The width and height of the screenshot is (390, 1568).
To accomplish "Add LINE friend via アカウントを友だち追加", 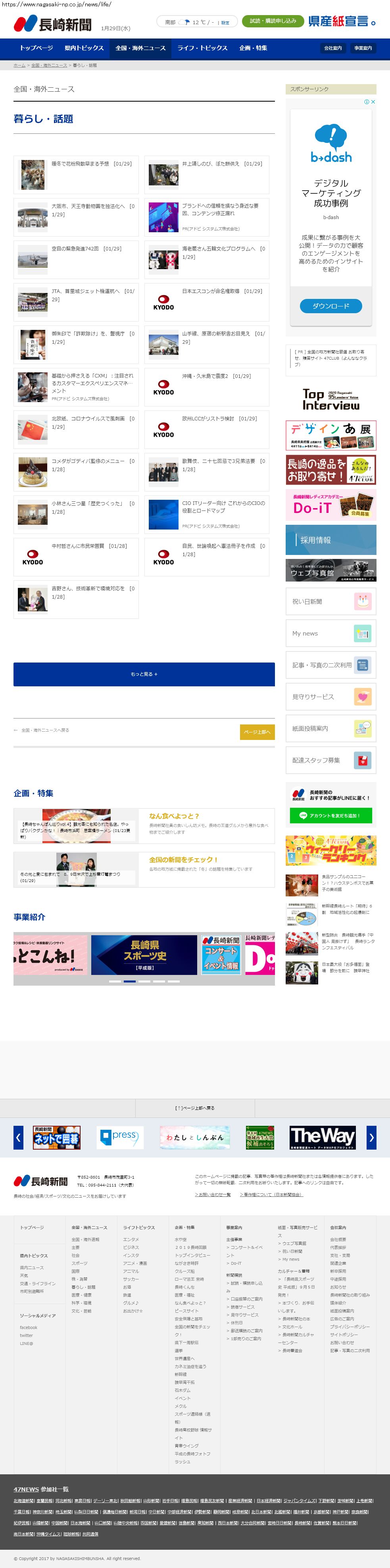I will coord(330,816).
